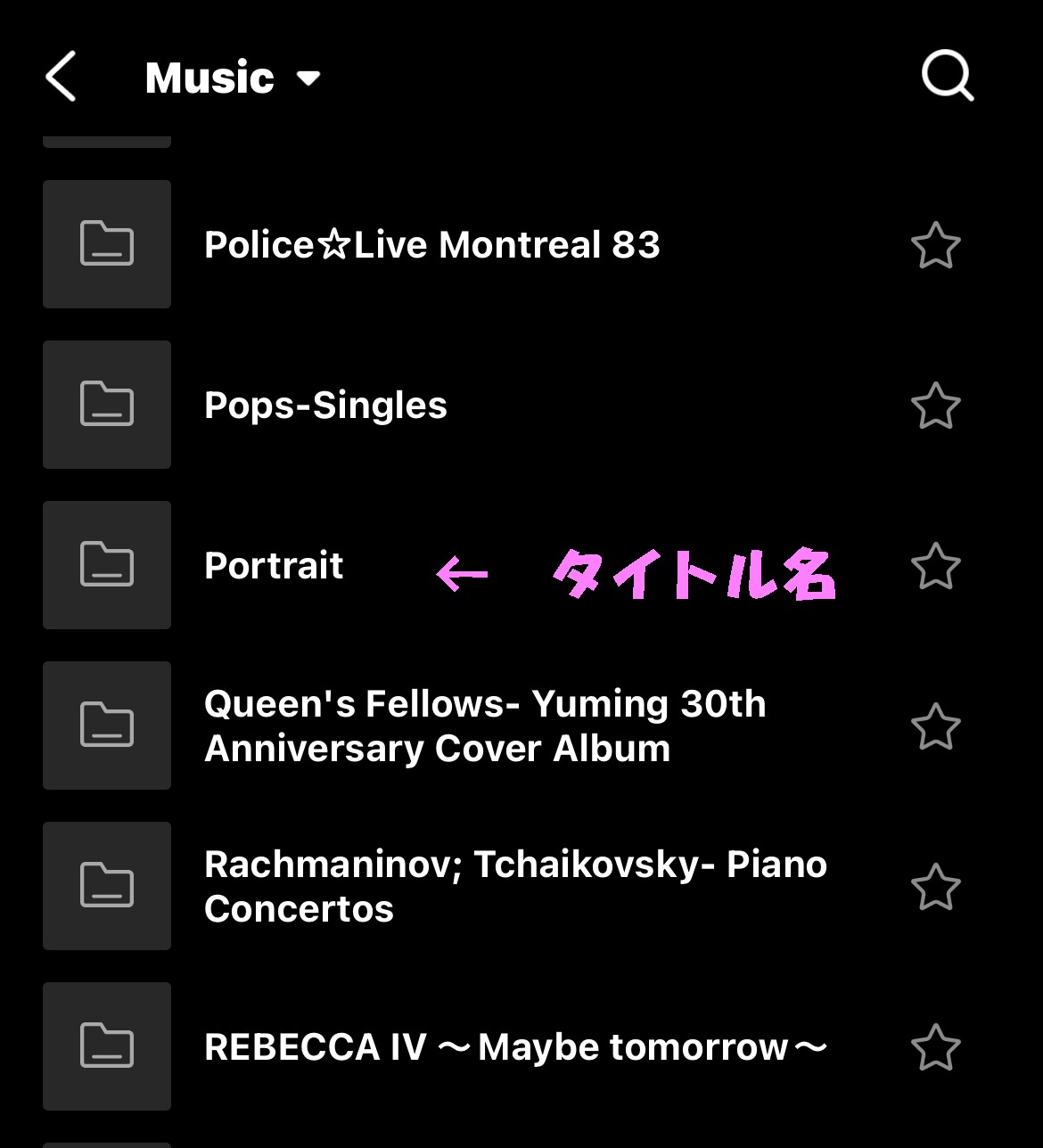
Task: Star the Rachmaninov; Tchaikovsky Piano Concertos folder
Action: tap(935, 887)
